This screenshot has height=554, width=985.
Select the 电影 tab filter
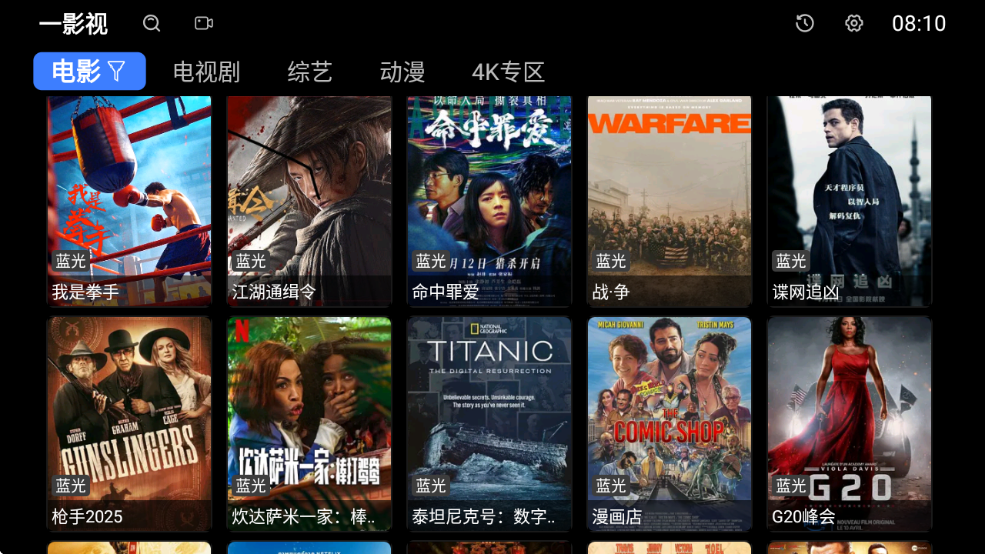tap(89, 72)
